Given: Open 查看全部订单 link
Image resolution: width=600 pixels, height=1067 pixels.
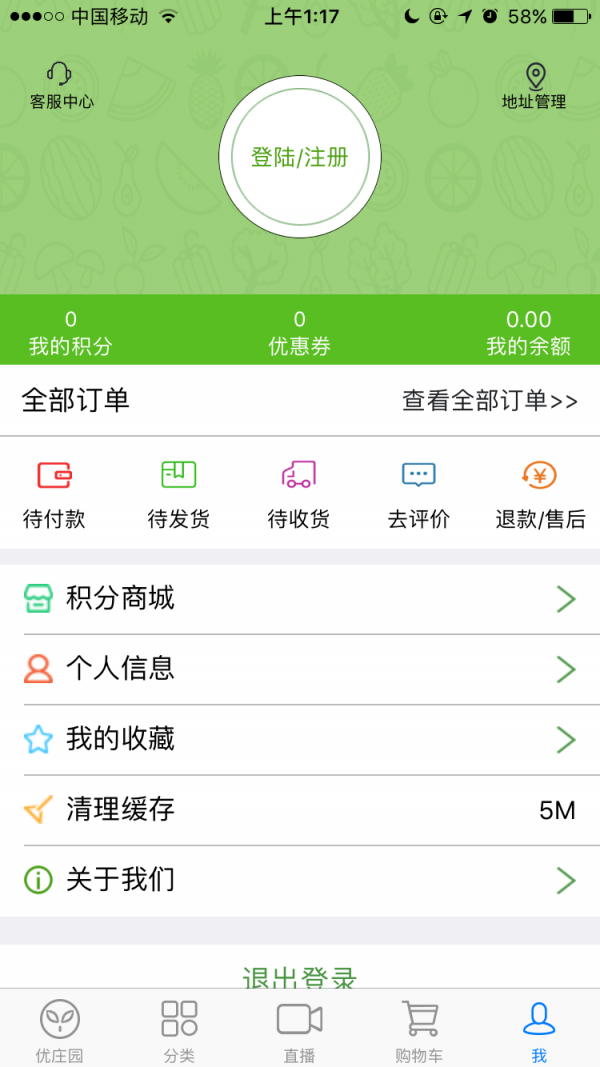Looking at the screenshot, I should tap(490, 401).
